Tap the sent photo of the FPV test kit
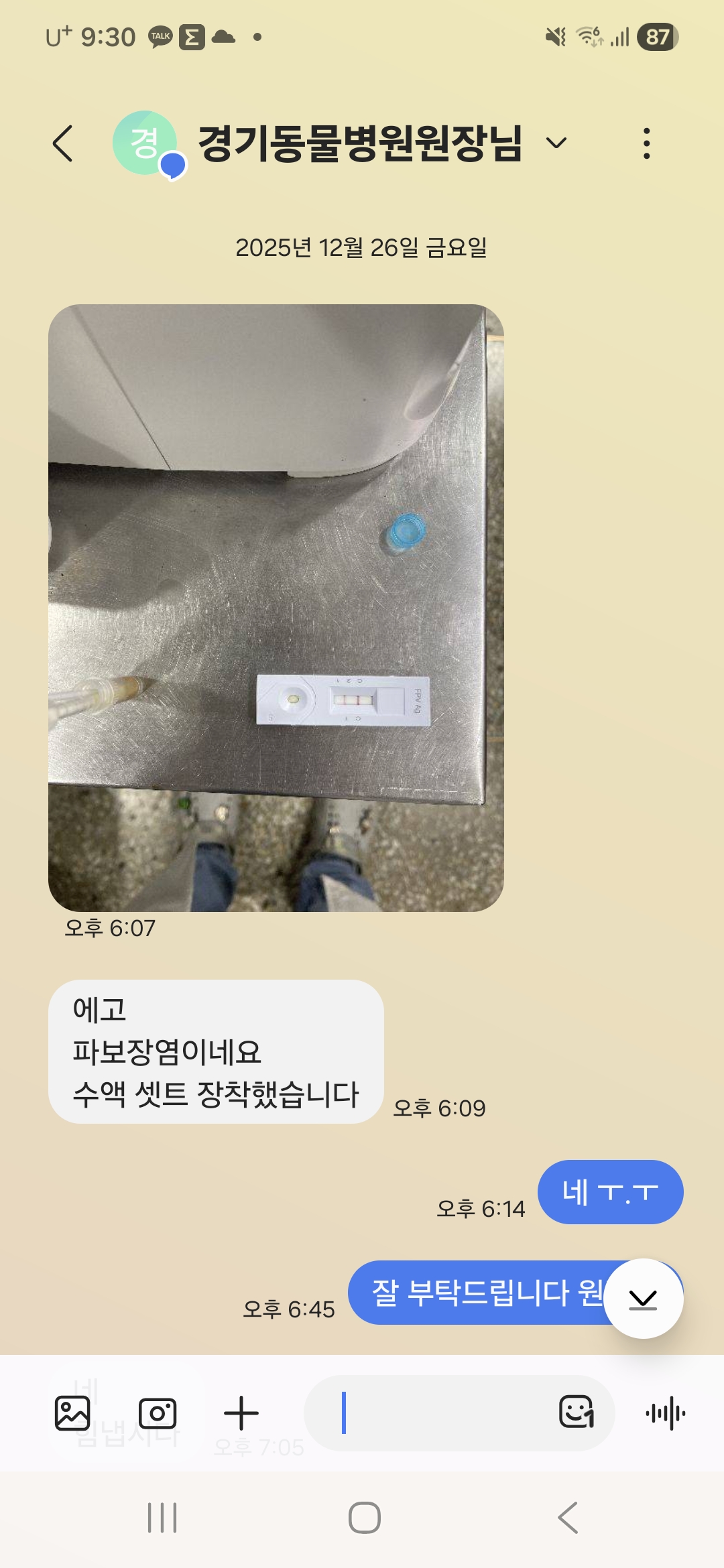Screen dimensions: 724x1568 tap(275, 603)
